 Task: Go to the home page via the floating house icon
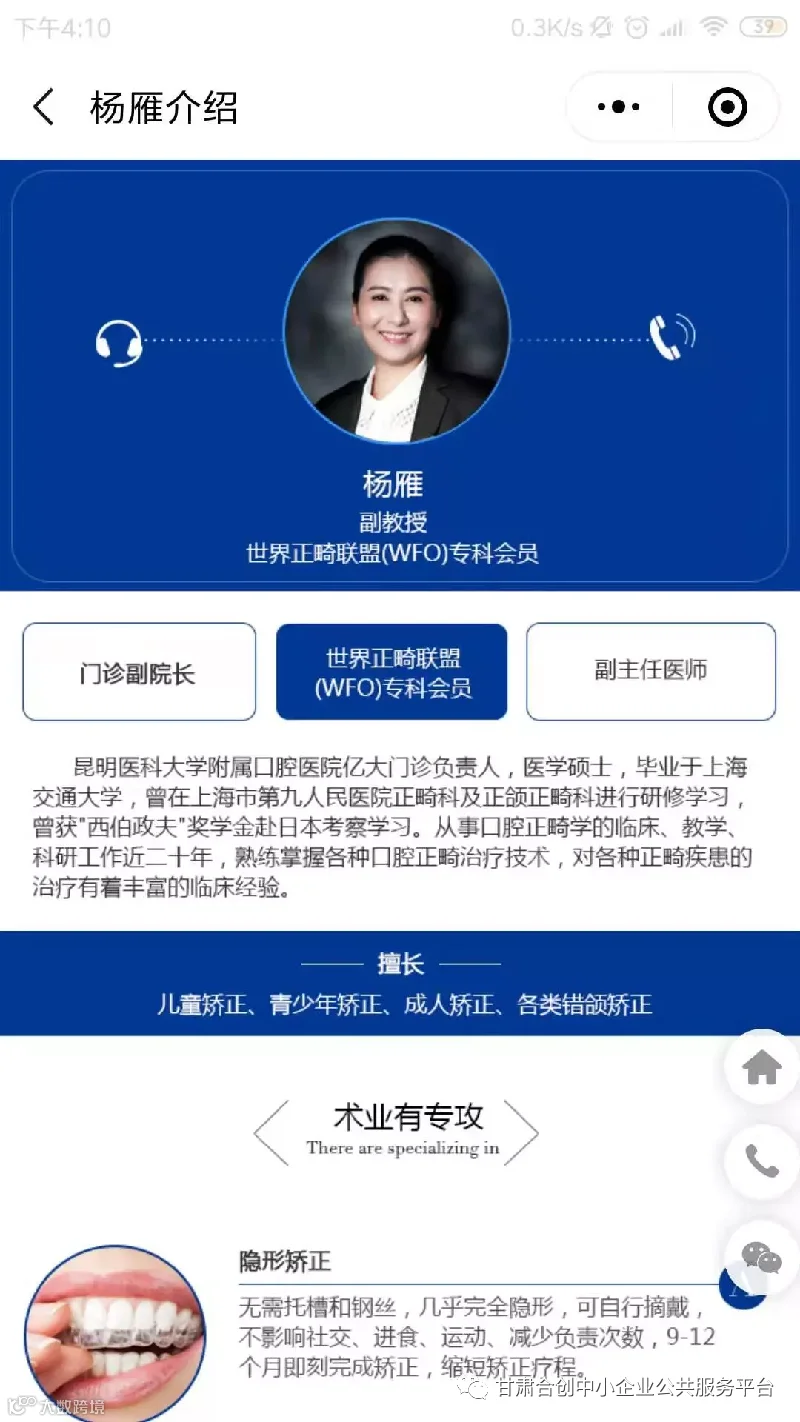click(762, 1067)
